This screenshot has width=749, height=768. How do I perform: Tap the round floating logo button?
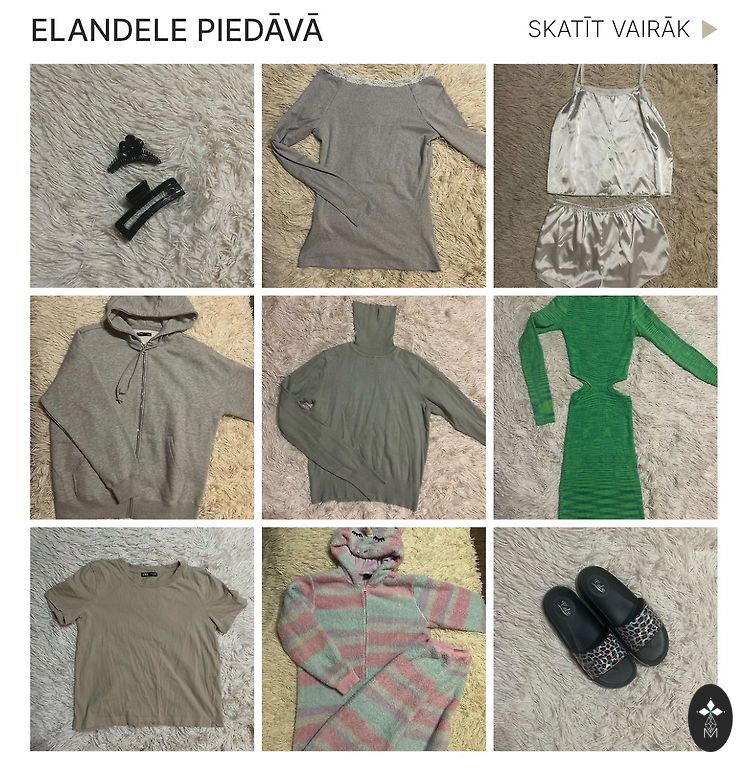(711, 718)
